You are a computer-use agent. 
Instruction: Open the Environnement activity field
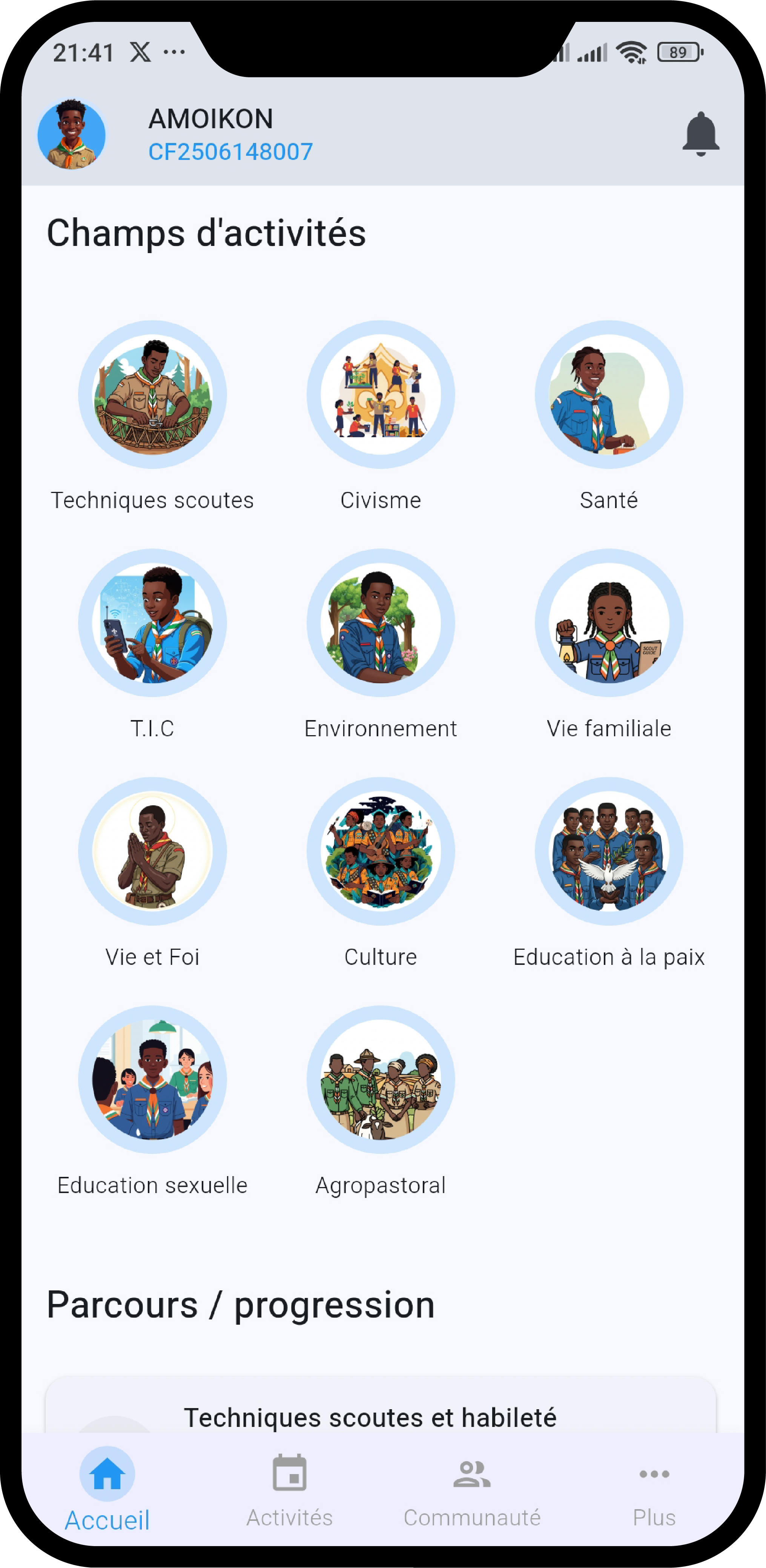(x=380, y=623)
